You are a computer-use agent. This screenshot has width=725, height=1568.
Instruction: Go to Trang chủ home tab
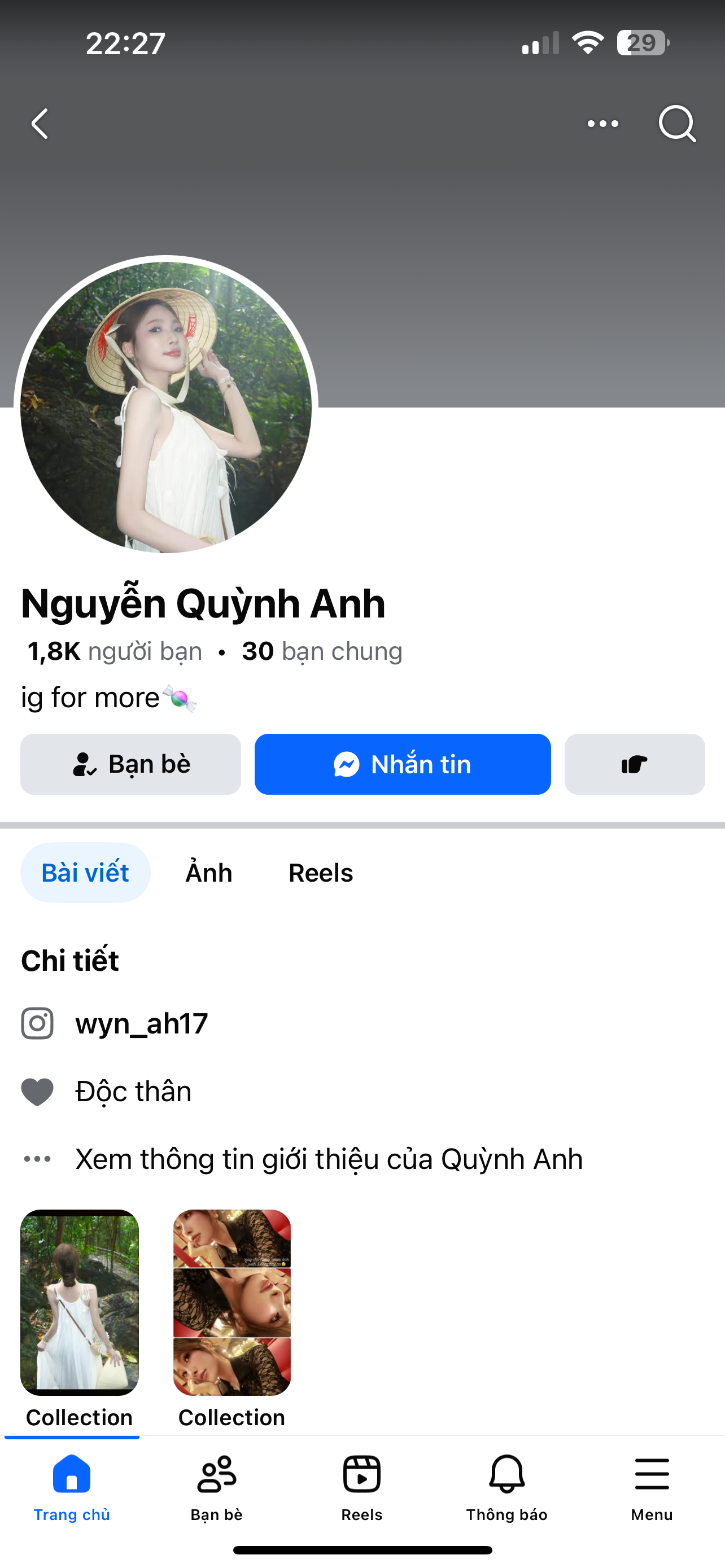pyautogui.click(x=72, y=1486)
